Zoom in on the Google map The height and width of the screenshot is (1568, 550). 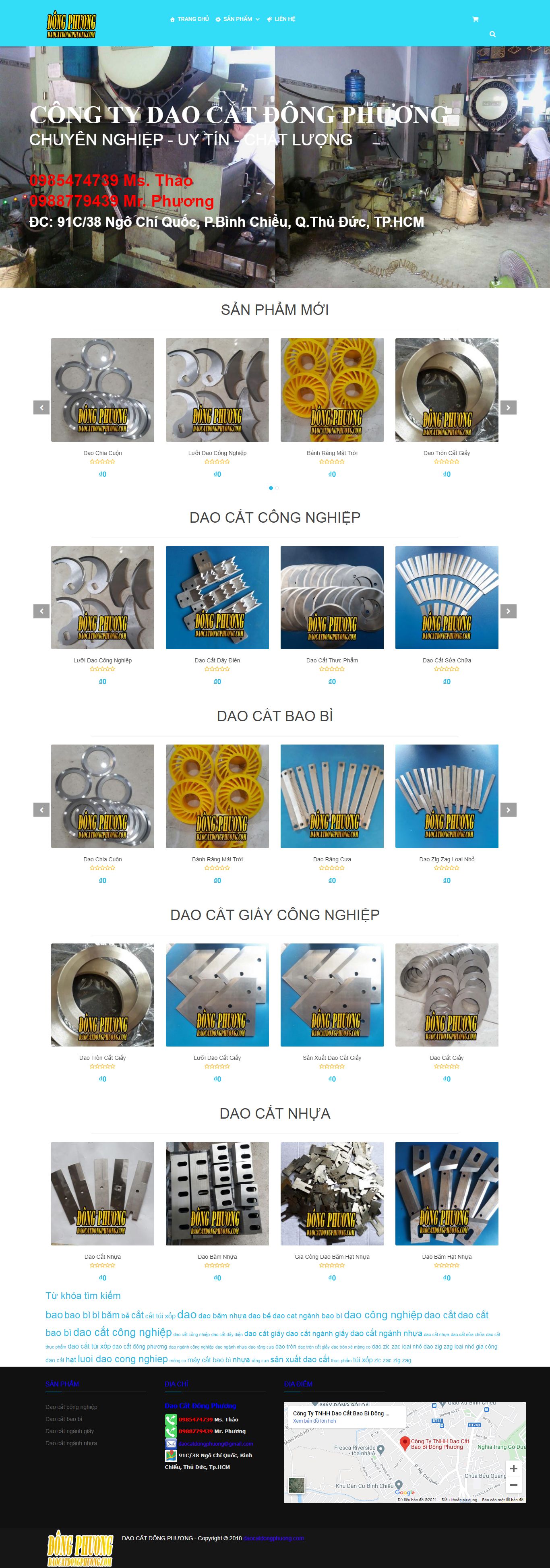click(x=513, y=1468)
